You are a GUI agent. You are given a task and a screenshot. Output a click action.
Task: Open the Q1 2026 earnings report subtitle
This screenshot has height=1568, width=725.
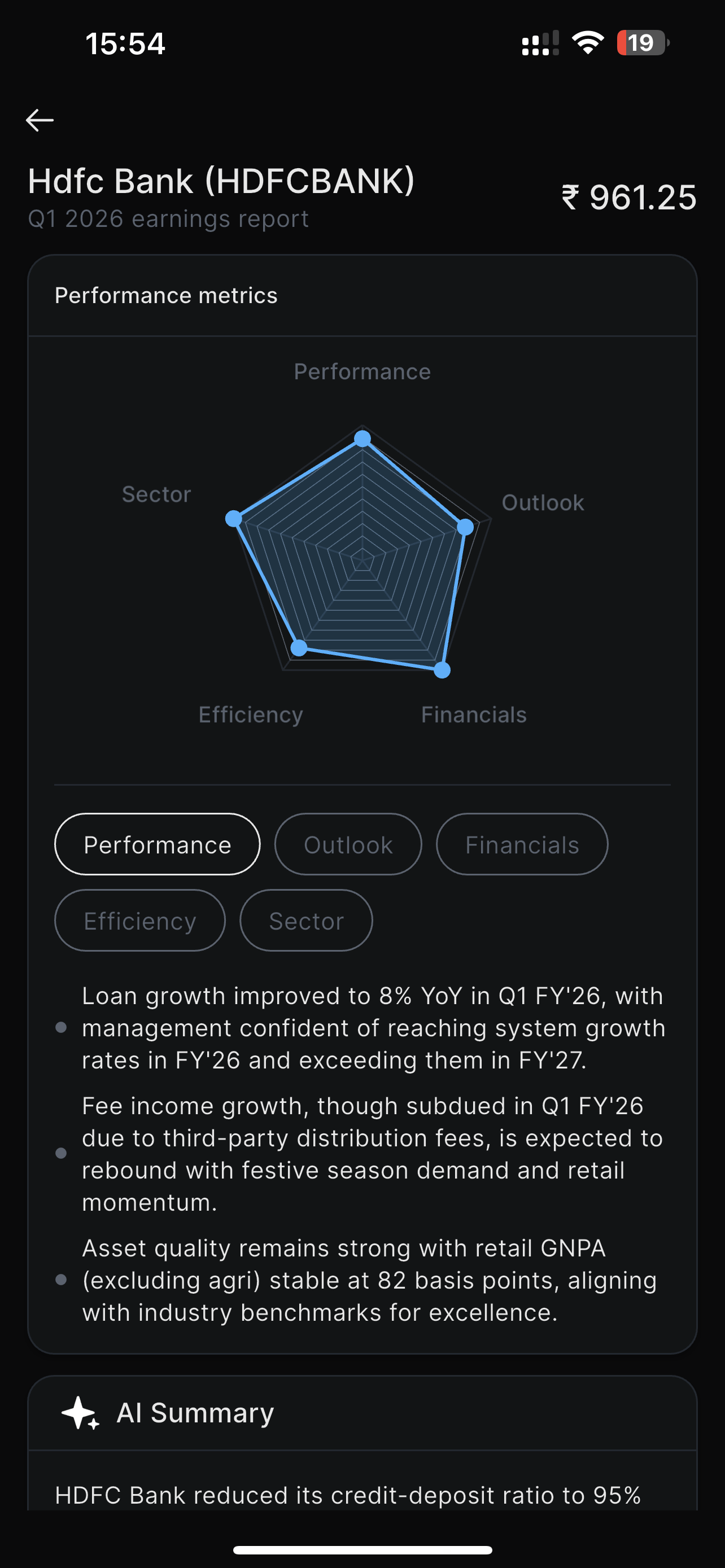pyautogui.click(x=169, y=218)
